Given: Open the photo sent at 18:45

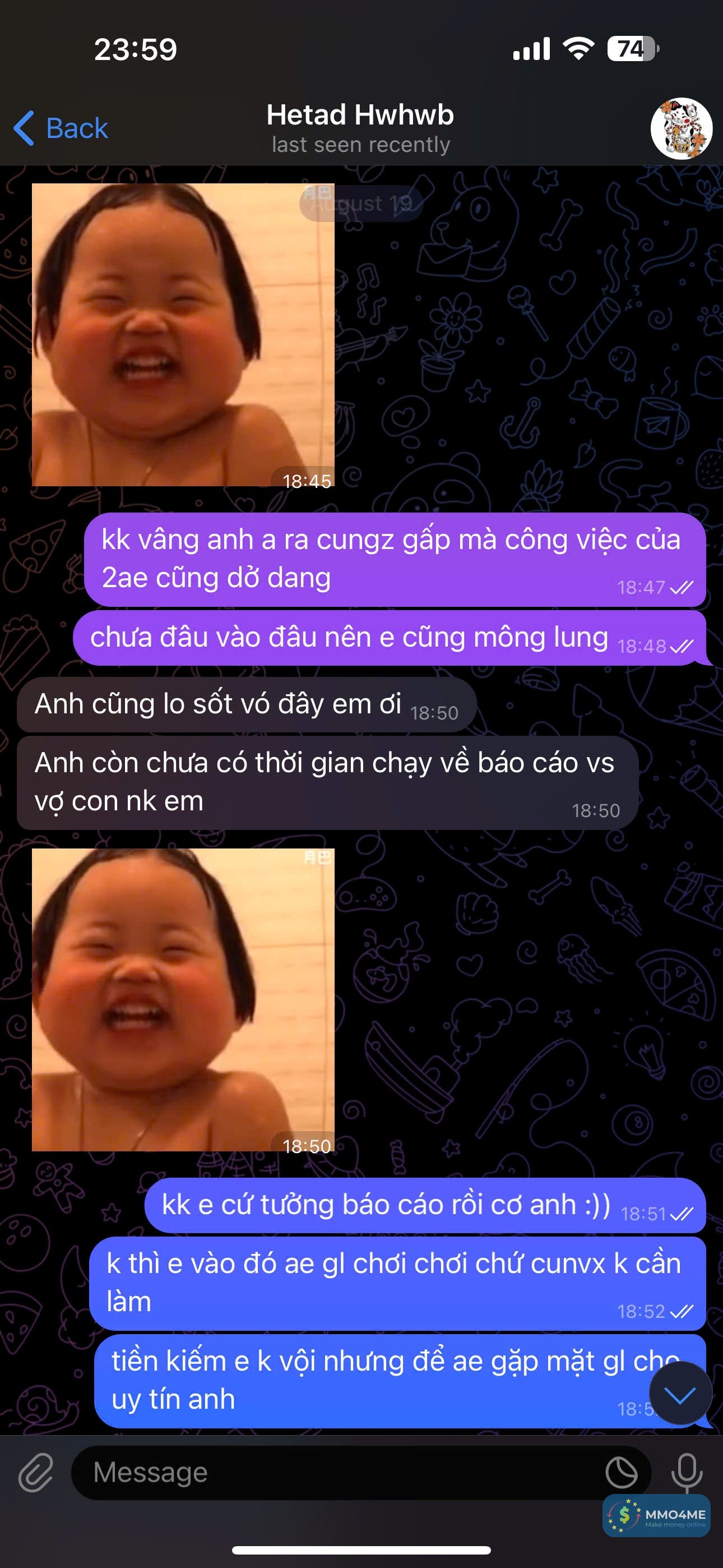Looking at the screenshot, I should tap(183, 335).
